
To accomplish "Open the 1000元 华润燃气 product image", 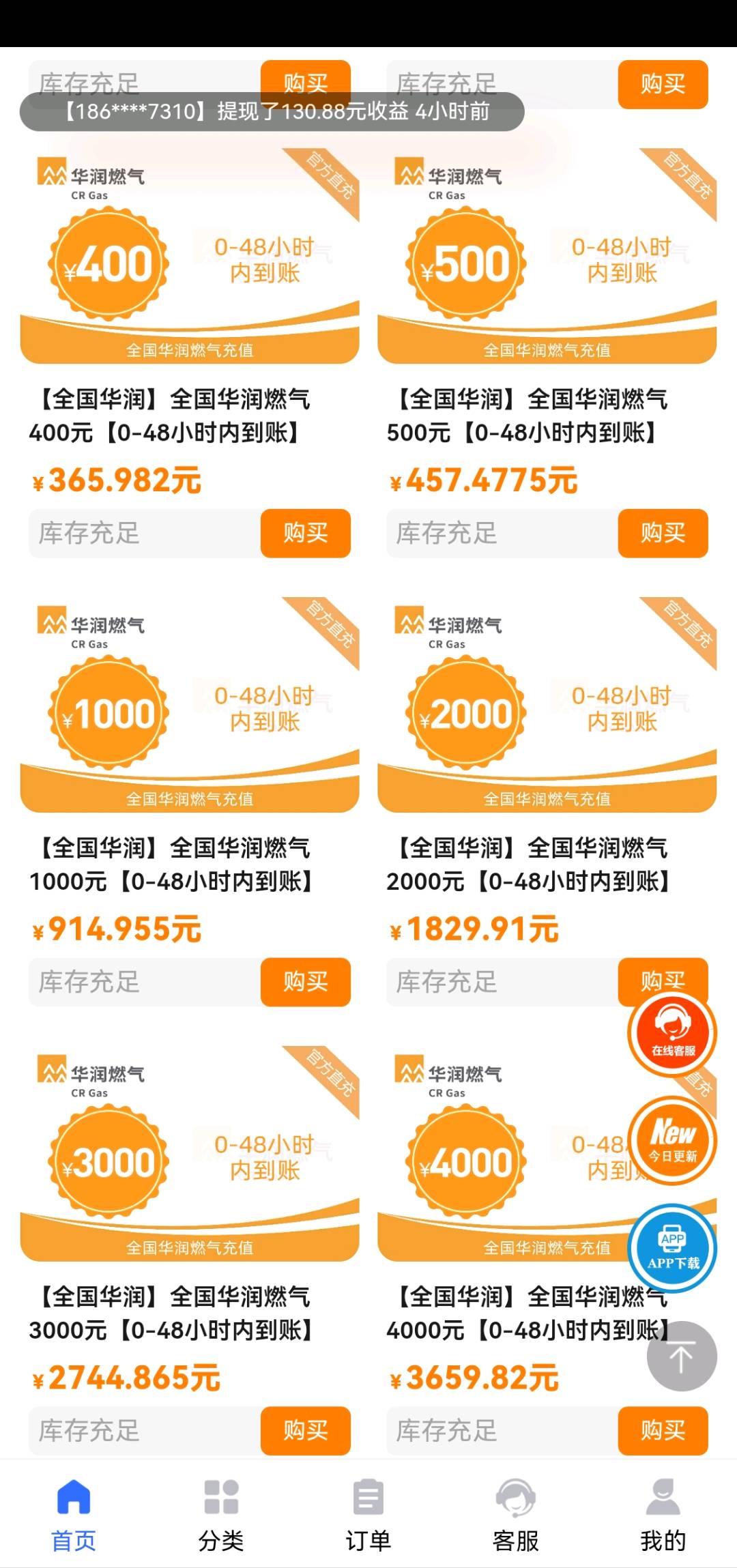I will (190, 706).
